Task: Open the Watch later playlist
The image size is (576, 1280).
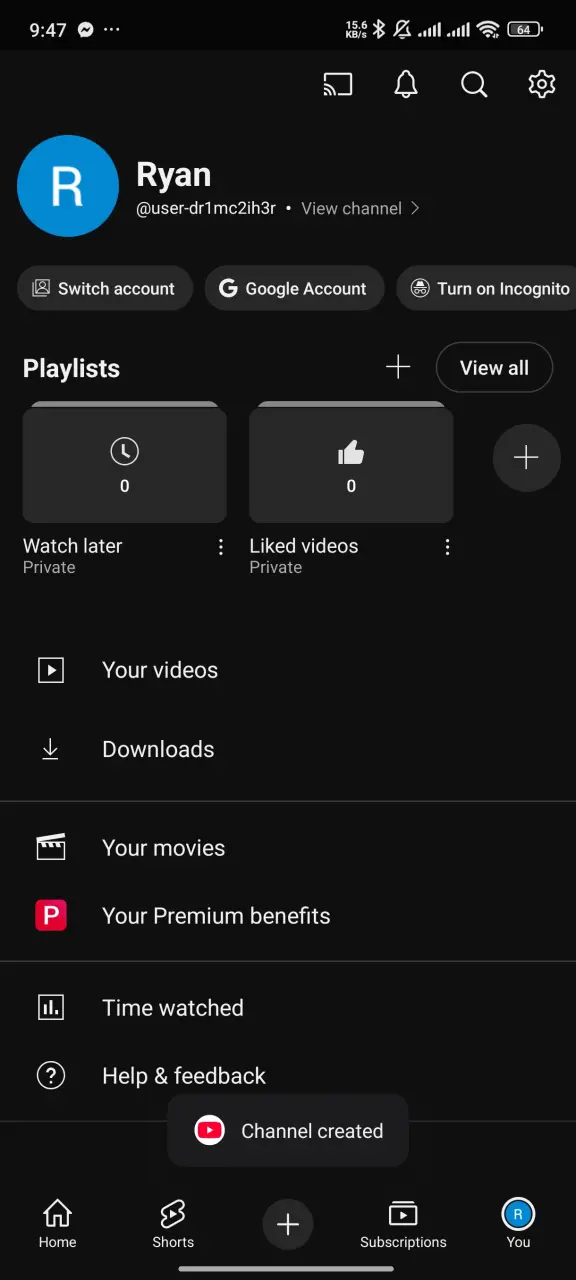Action: [125, 462]
